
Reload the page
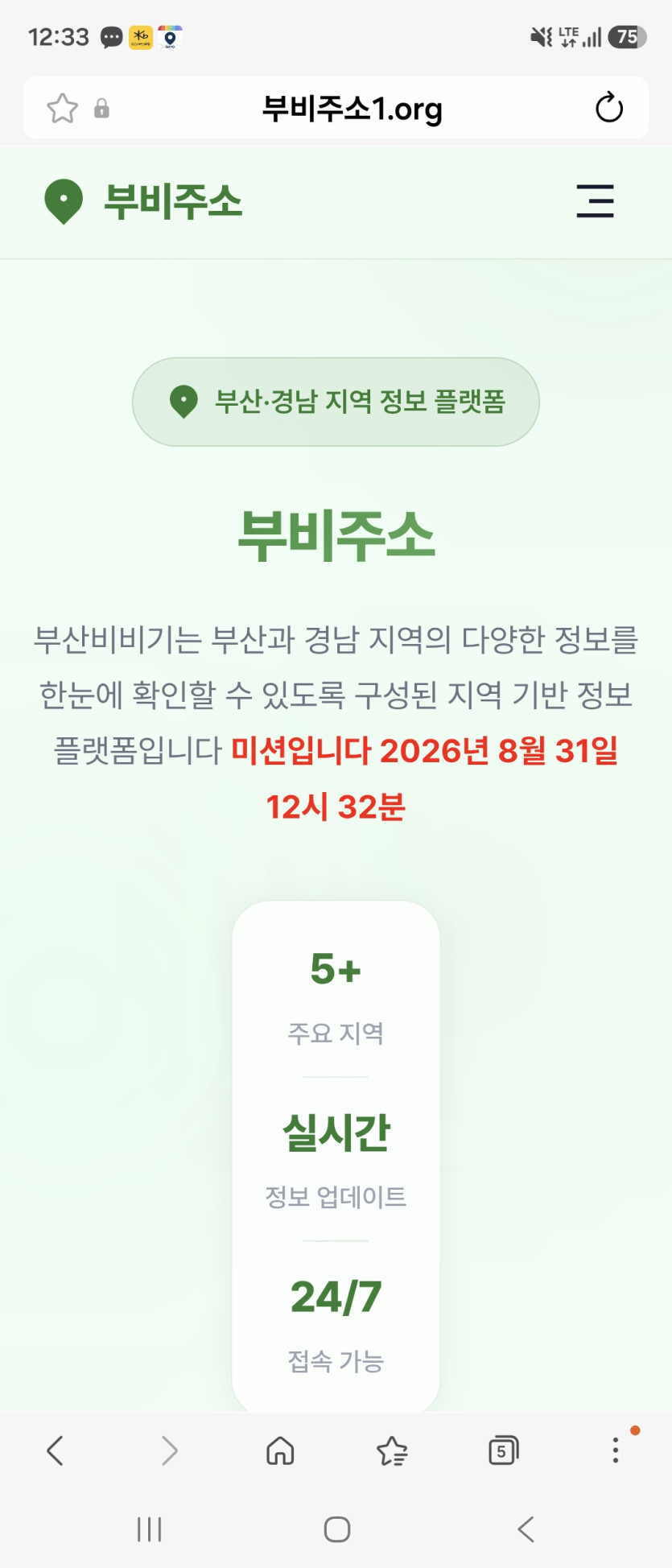tap(609, 108)
